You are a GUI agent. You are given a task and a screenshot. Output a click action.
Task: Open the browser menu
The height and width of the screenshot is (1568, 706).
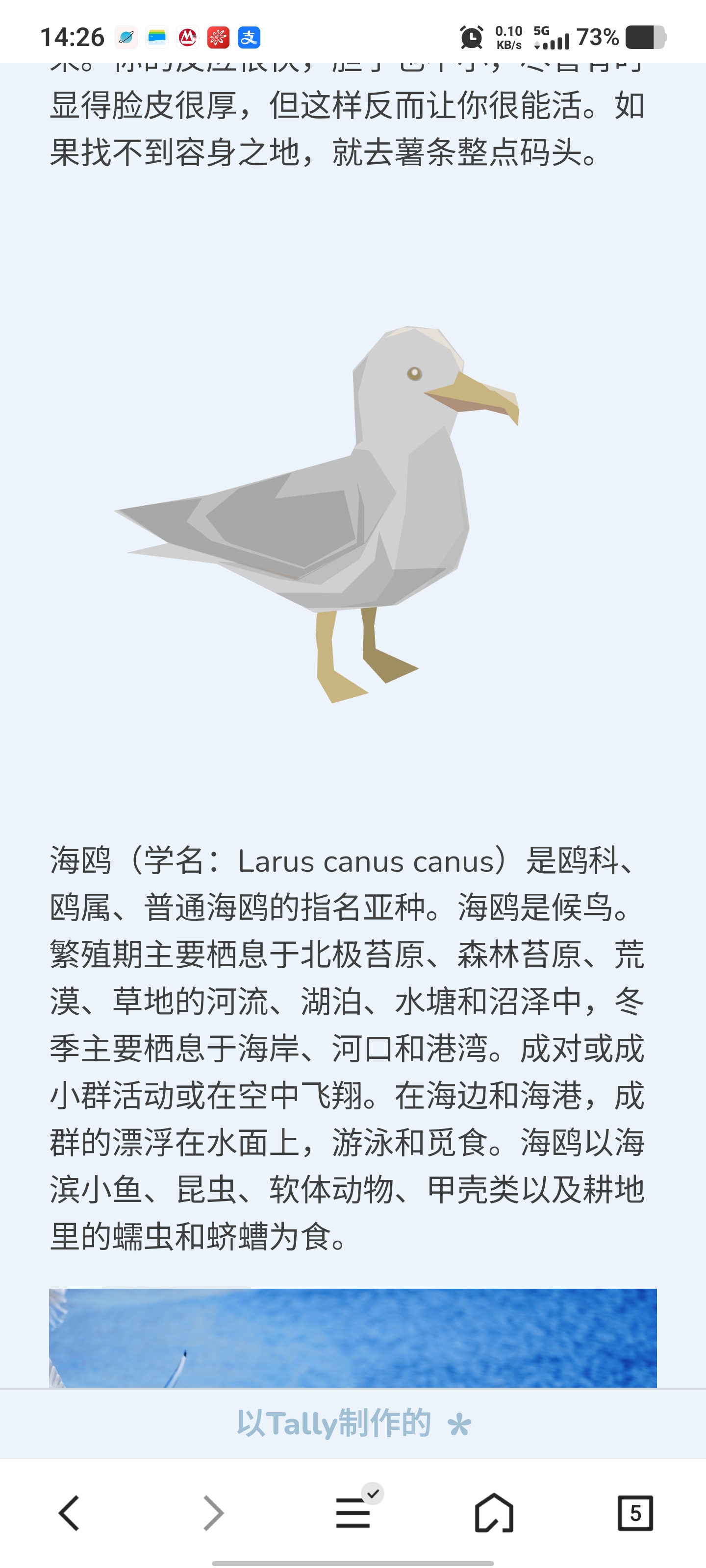click(353, 1513)
